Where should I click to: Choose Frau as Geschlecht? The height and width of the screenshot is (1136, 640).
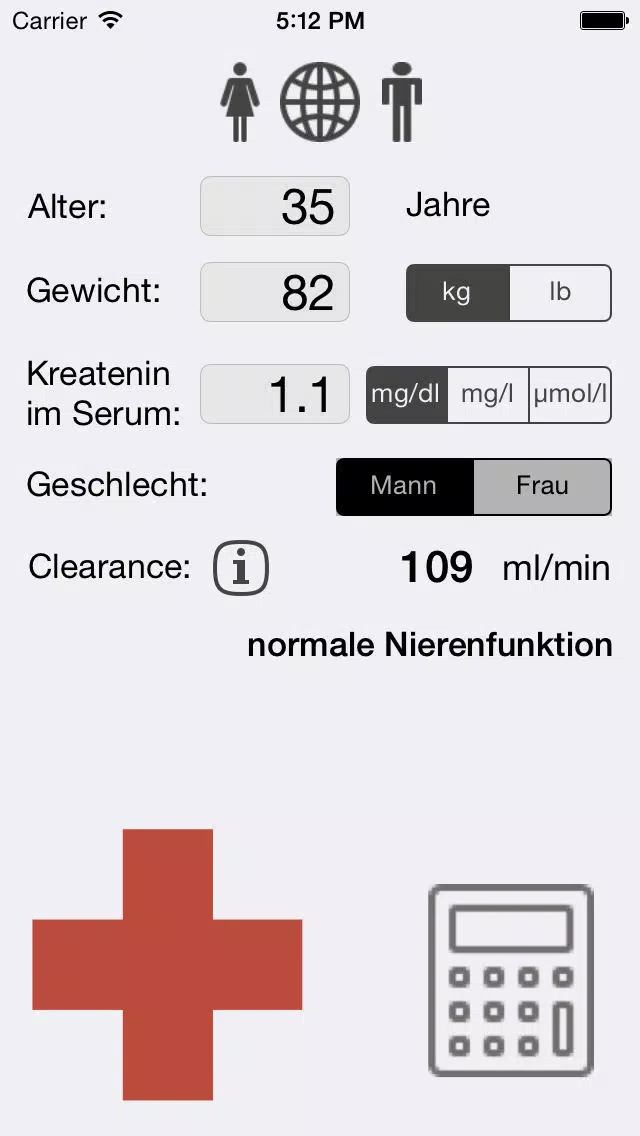click(x=542, y=487)
